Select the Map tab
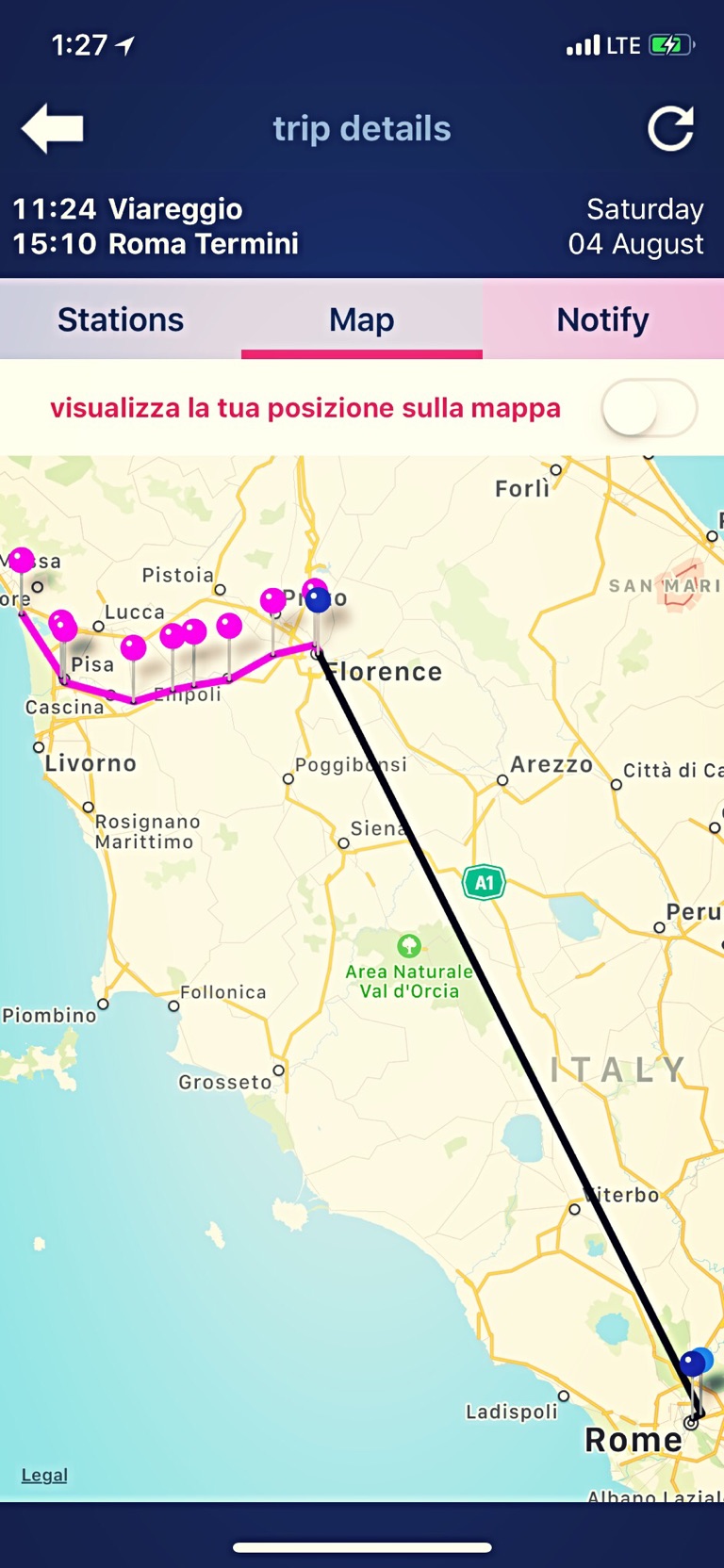This screenshot has height=1568, width=724. point(362,320)
